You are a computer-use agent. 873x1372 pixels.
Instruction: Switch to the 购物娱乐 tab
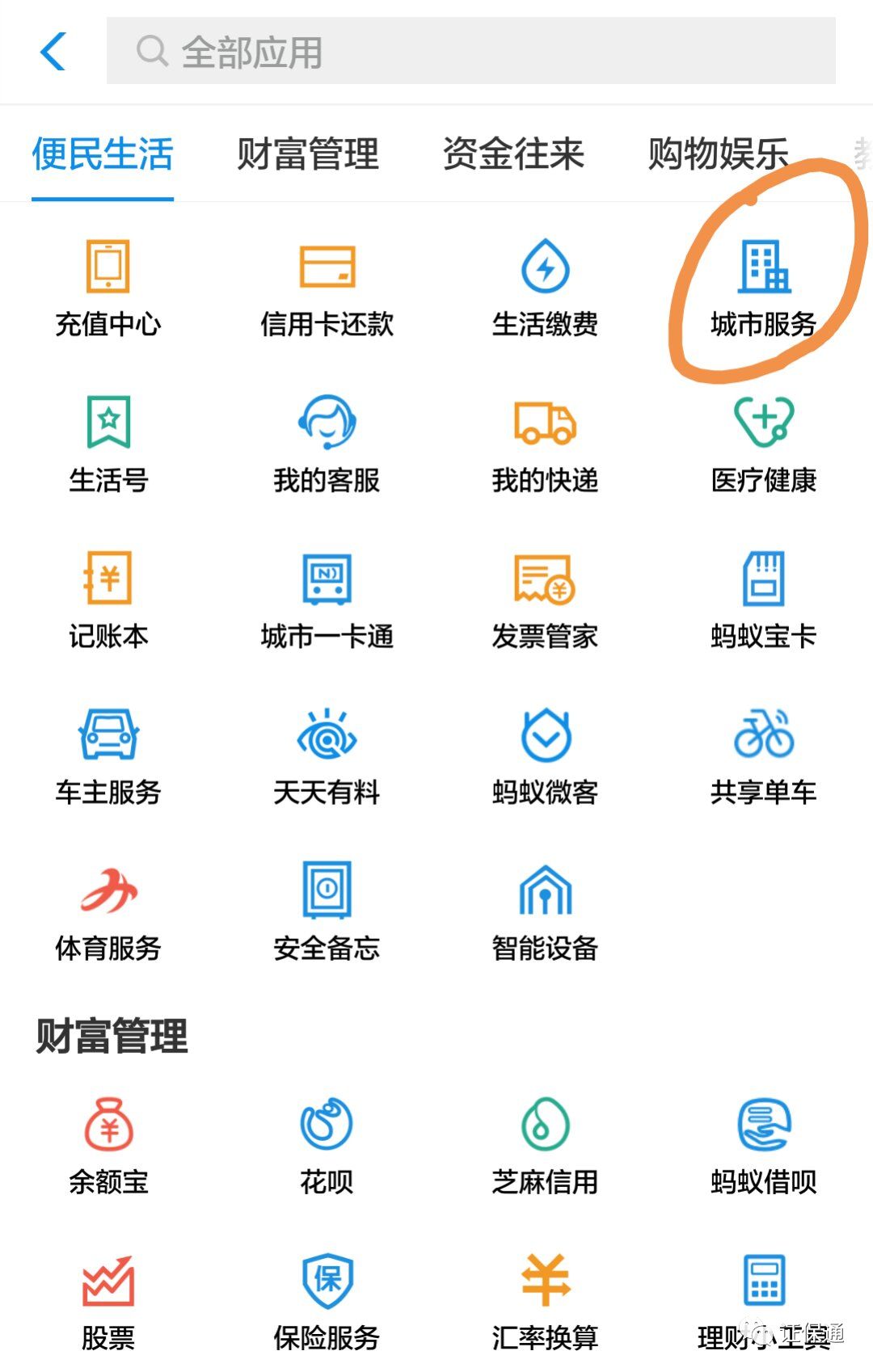point(718,156)
